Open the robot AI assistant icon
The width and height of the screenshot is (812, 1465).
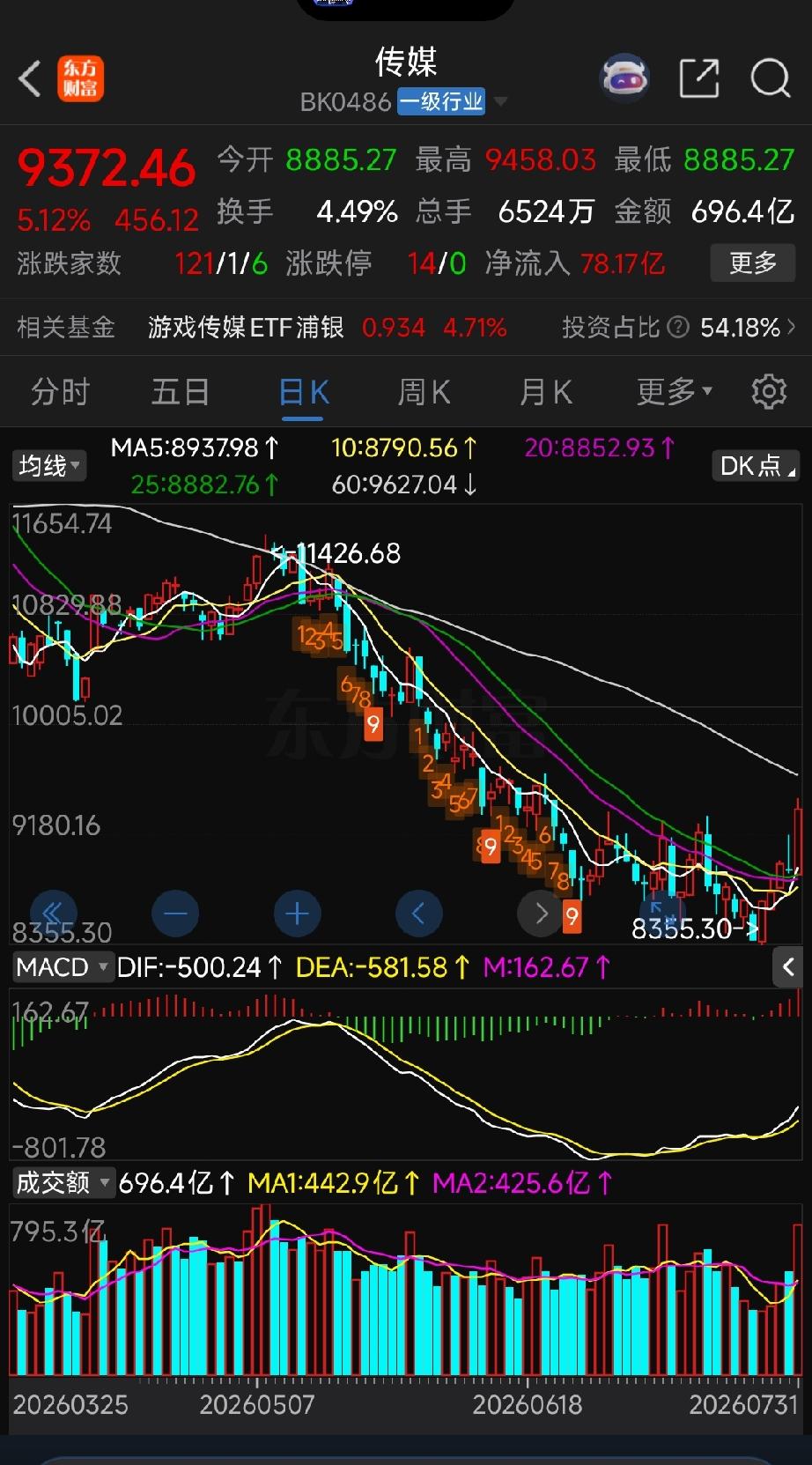coord(624,78)
